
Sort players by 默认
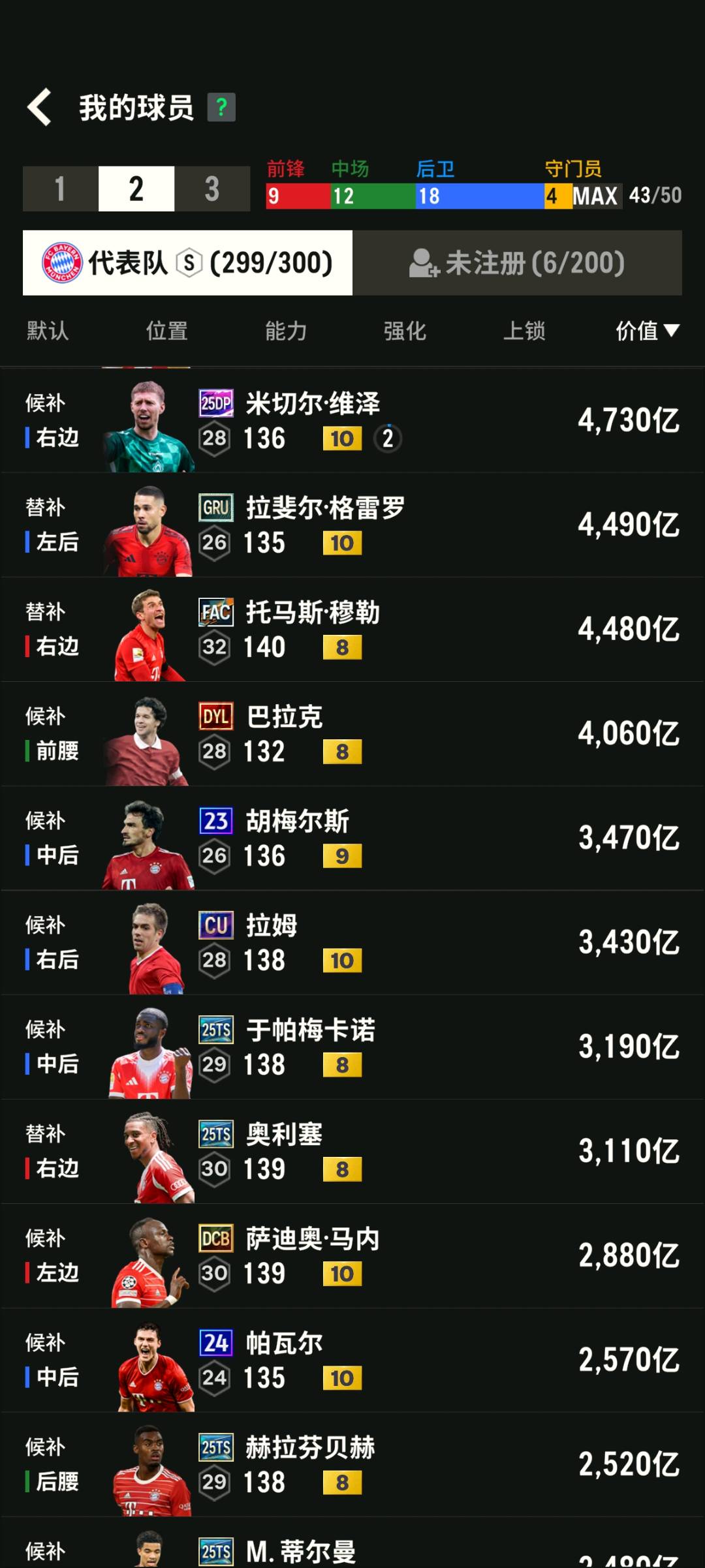coord(48,331)
